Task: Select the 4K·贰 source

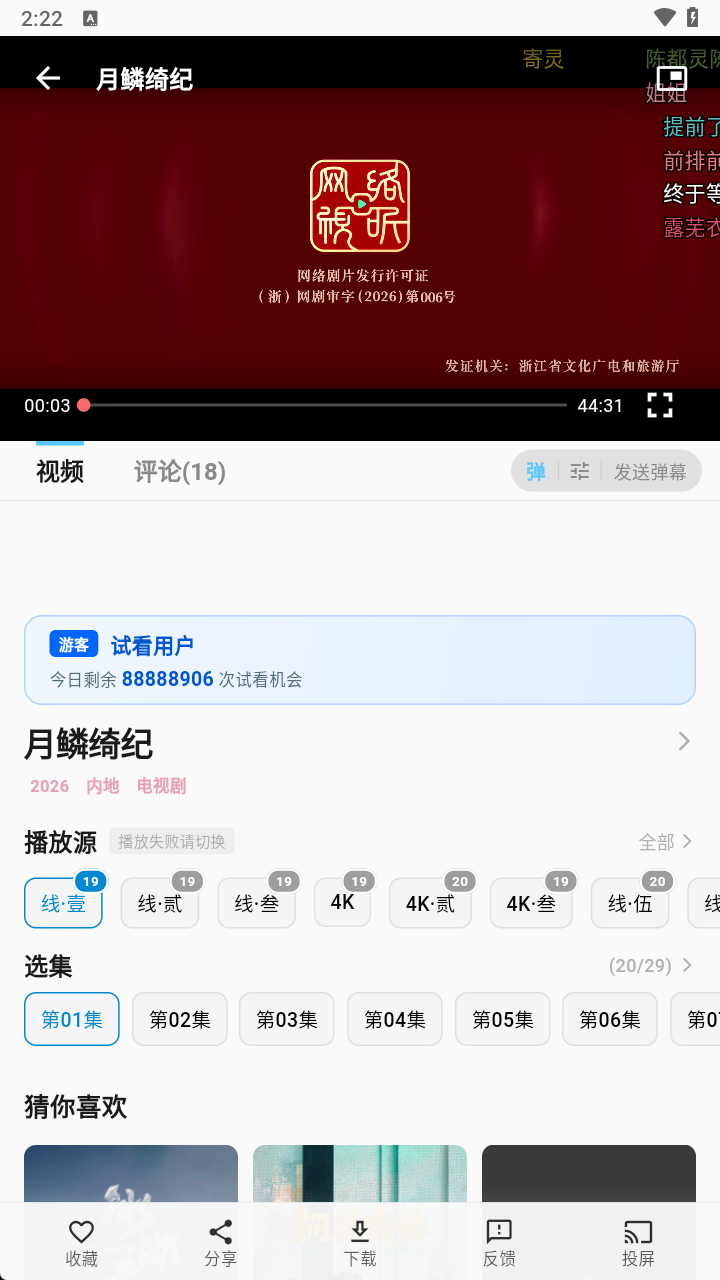Action: (430, 904)
